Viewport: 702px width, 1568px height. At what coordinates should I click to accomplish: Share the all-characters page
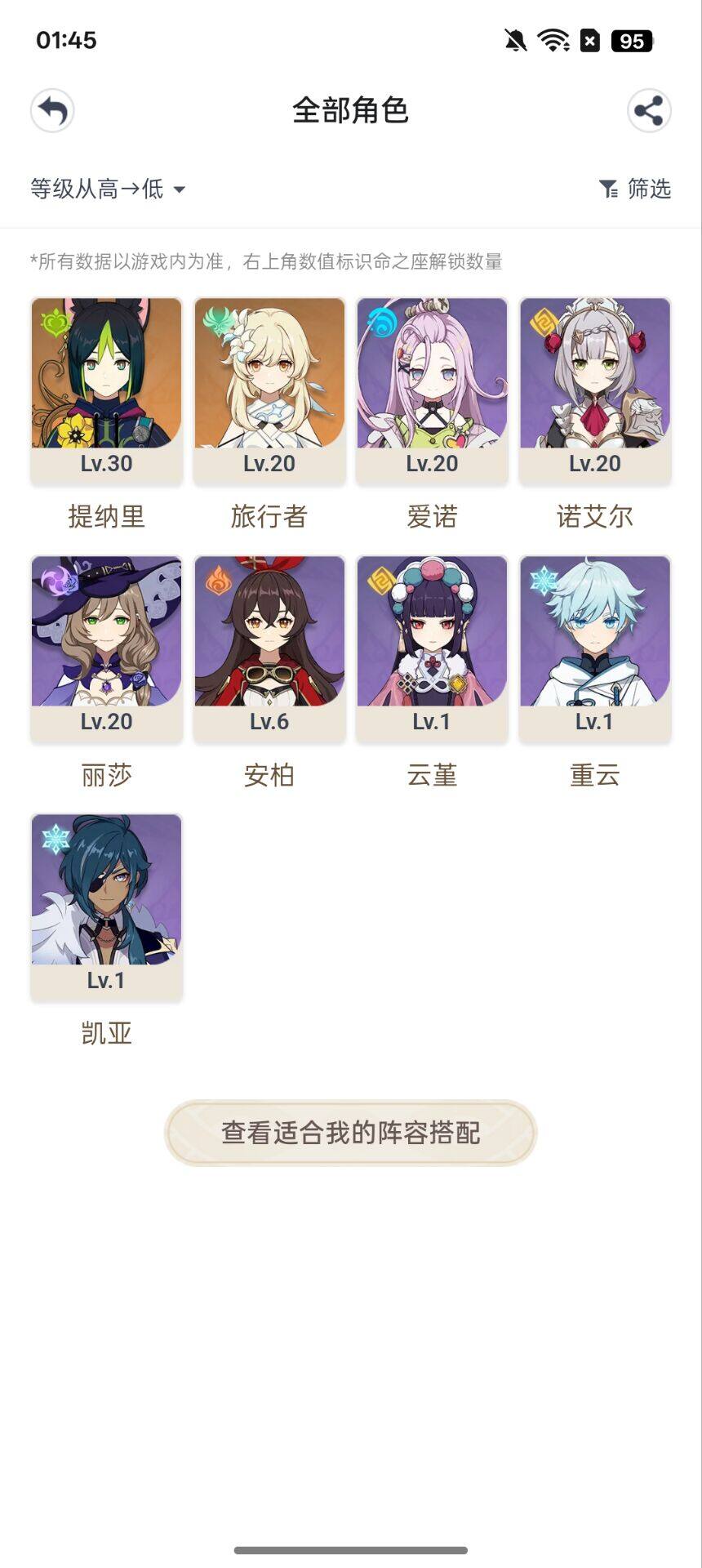(x=649, y=110)
